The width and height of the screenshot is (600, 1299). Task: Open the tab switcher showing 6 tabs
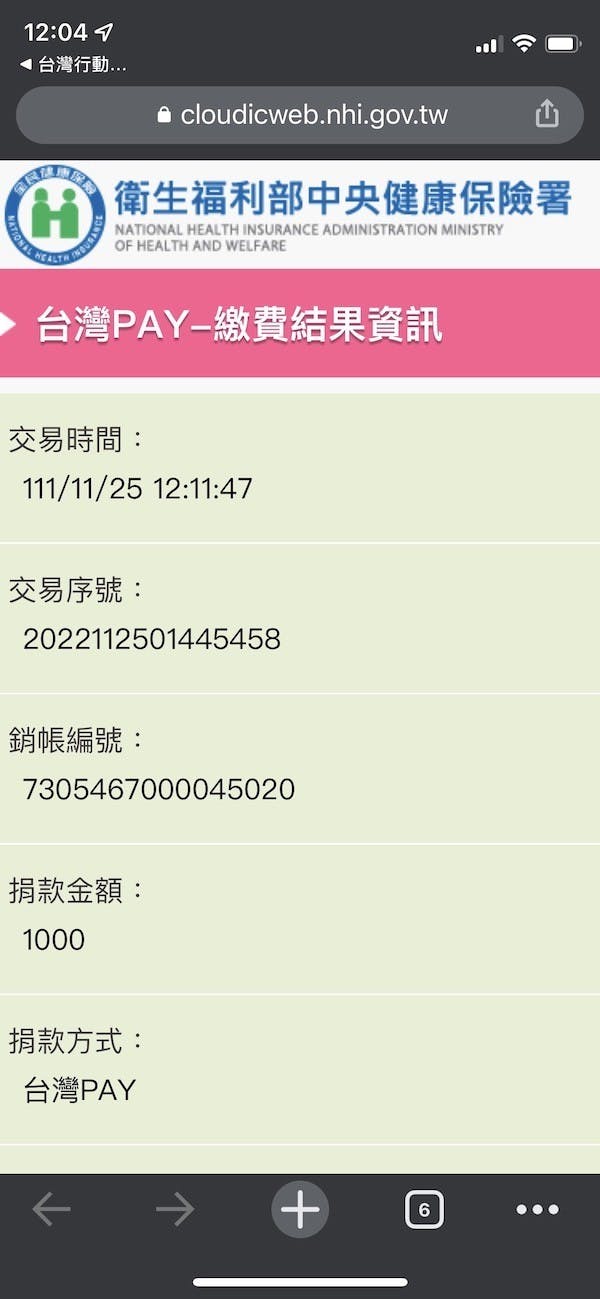(x=424, y=1210)
